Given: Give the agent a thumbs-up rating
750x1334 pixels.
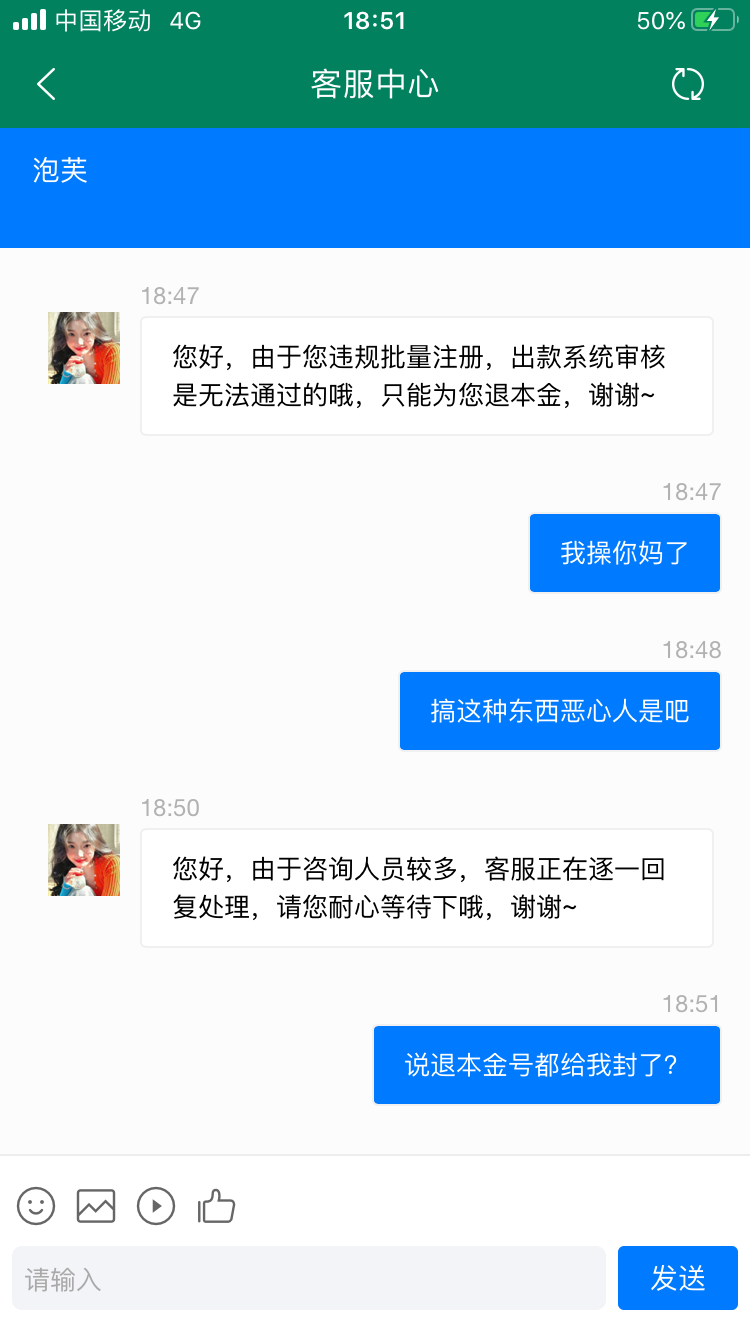Looking at the screenshot, I should click(x=216, y=1206).
